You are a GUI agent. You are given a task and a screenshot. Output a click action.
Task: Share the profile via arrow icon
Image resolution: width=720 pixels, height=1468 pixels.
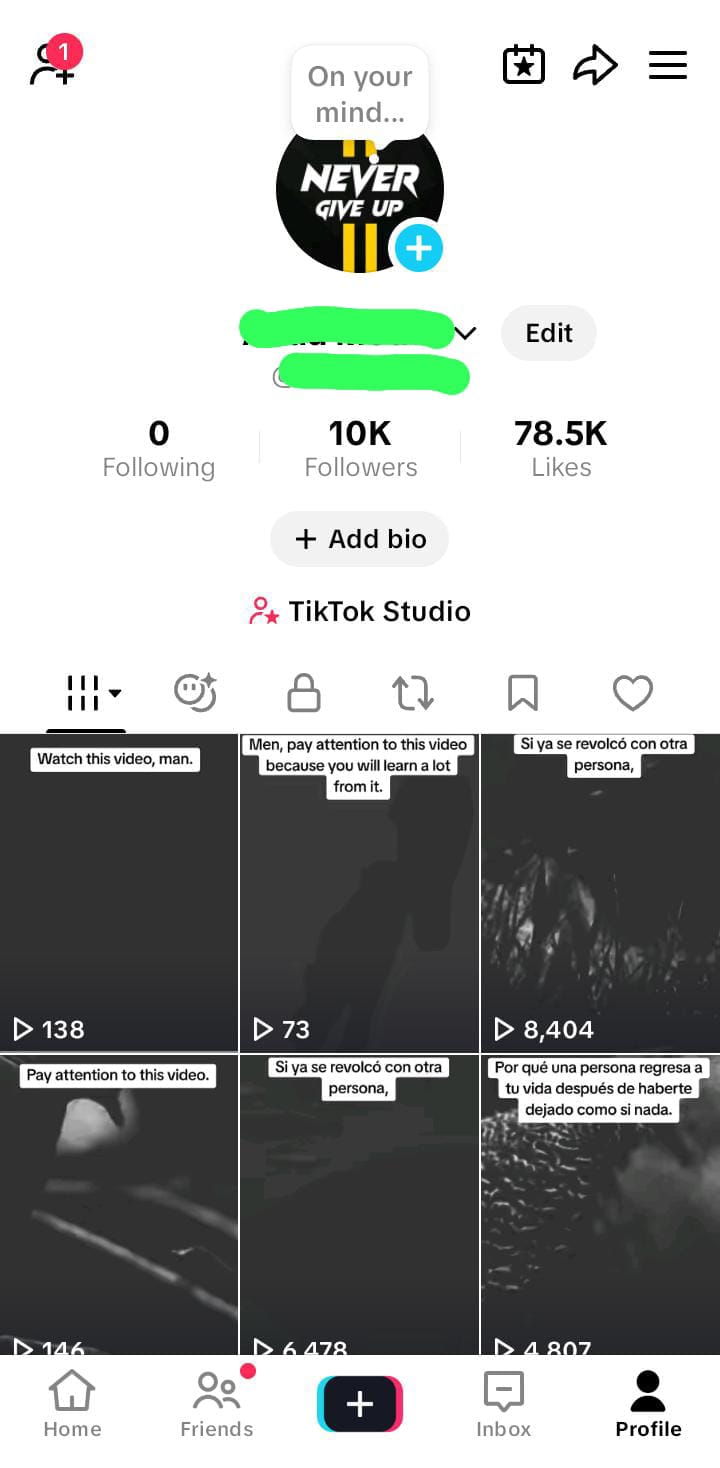click(595, 66)
